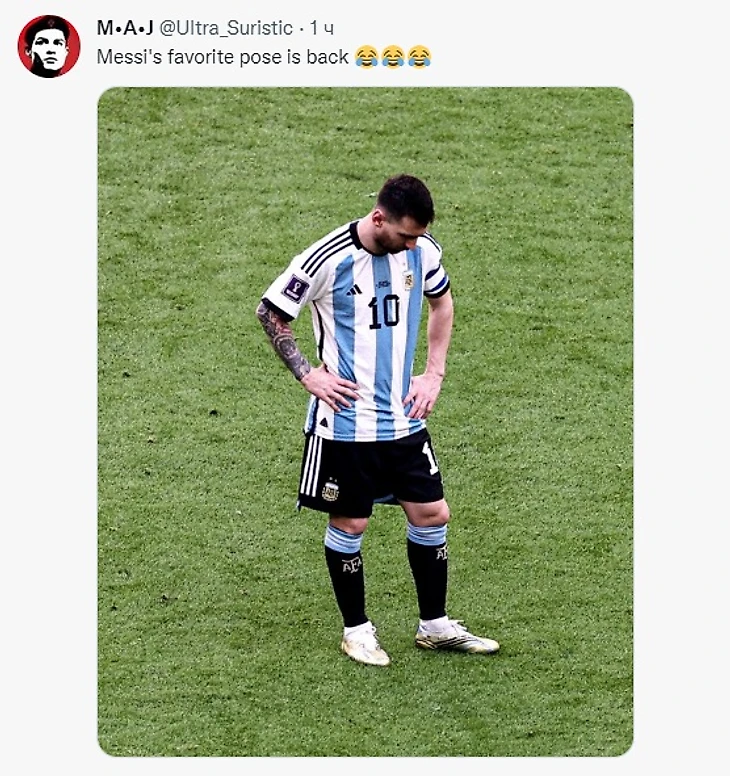
Task: Open M•A•J's profile avatar
Action: click(x=48, y=46)
